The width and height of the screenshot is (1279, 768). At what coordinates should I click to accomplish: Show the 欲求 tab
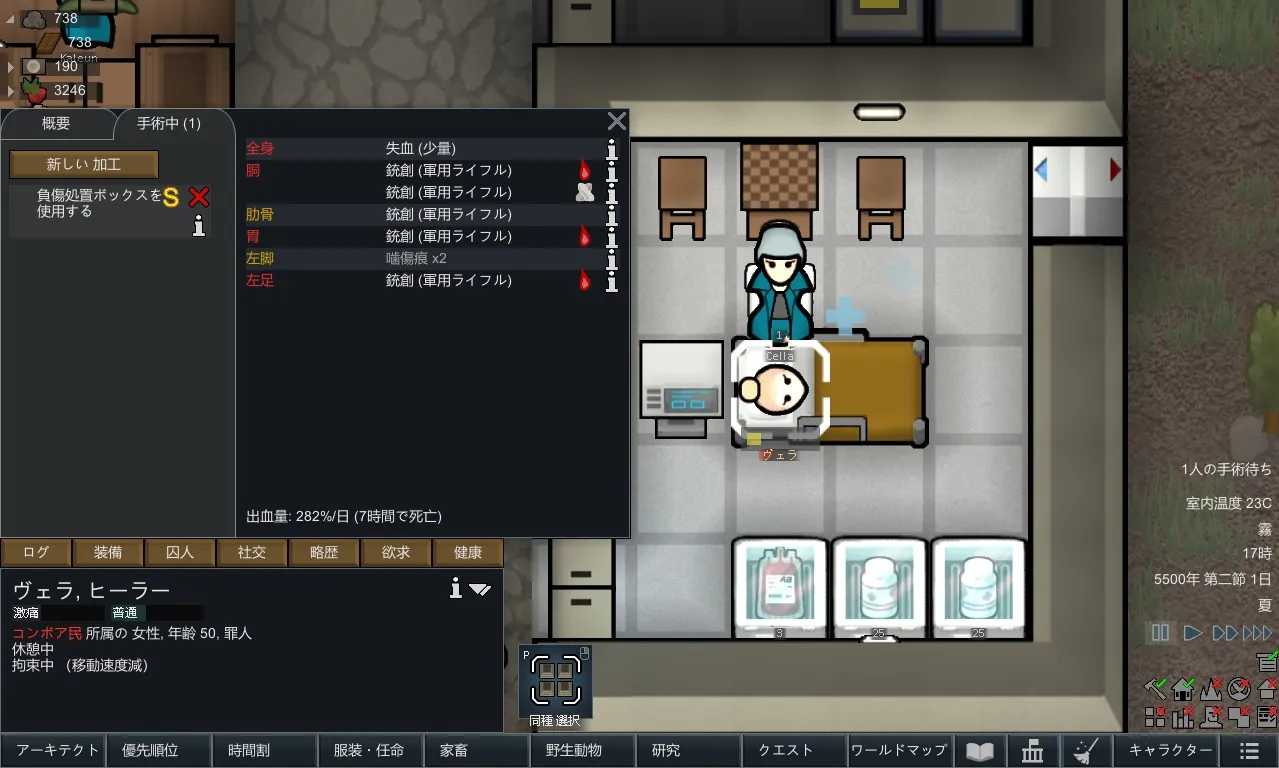pyautogui.click(x=396, y=552)
